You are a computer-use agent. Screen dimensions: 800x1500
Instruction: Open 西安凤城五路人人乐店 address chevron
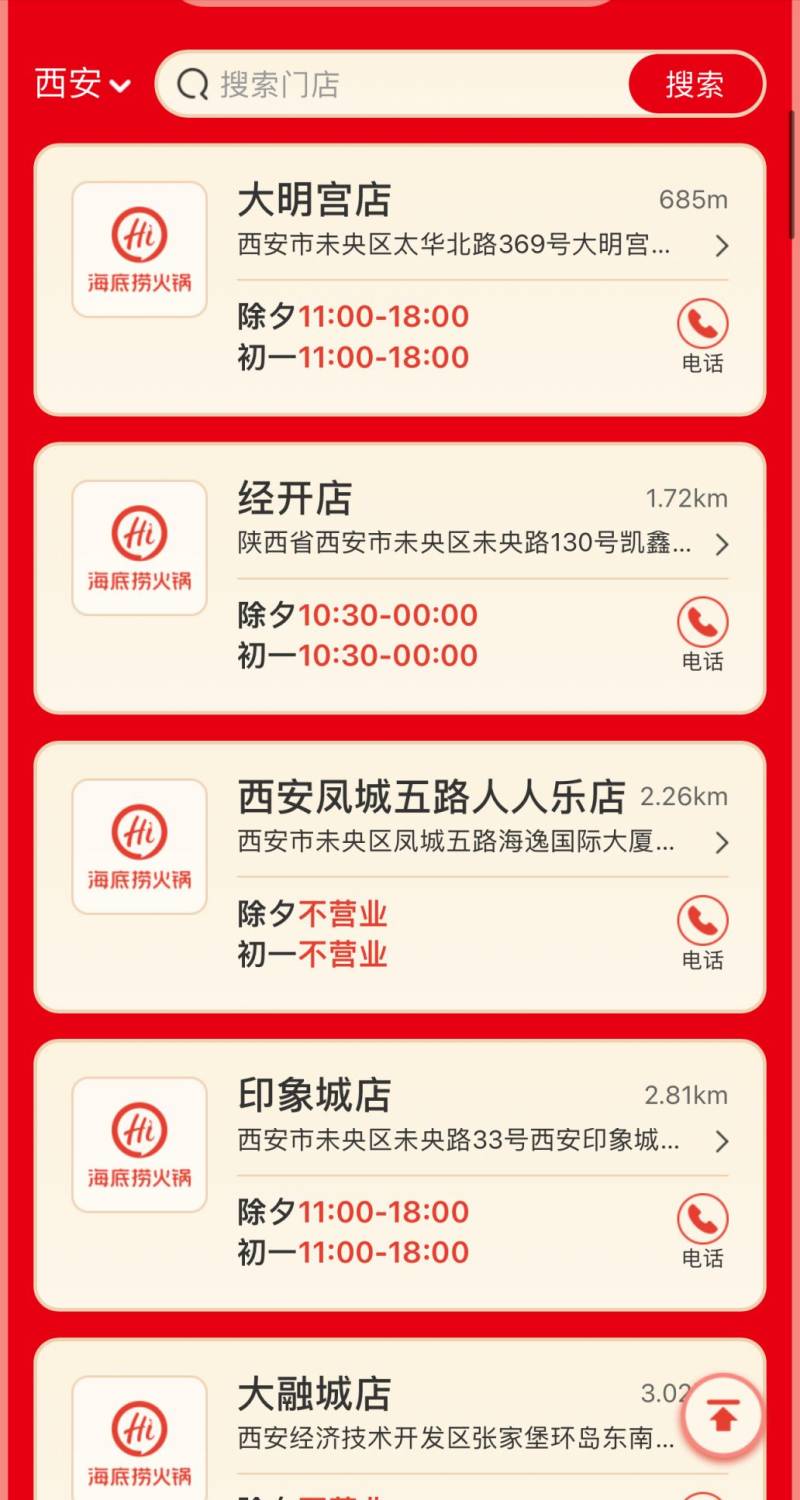click(722, 843)
